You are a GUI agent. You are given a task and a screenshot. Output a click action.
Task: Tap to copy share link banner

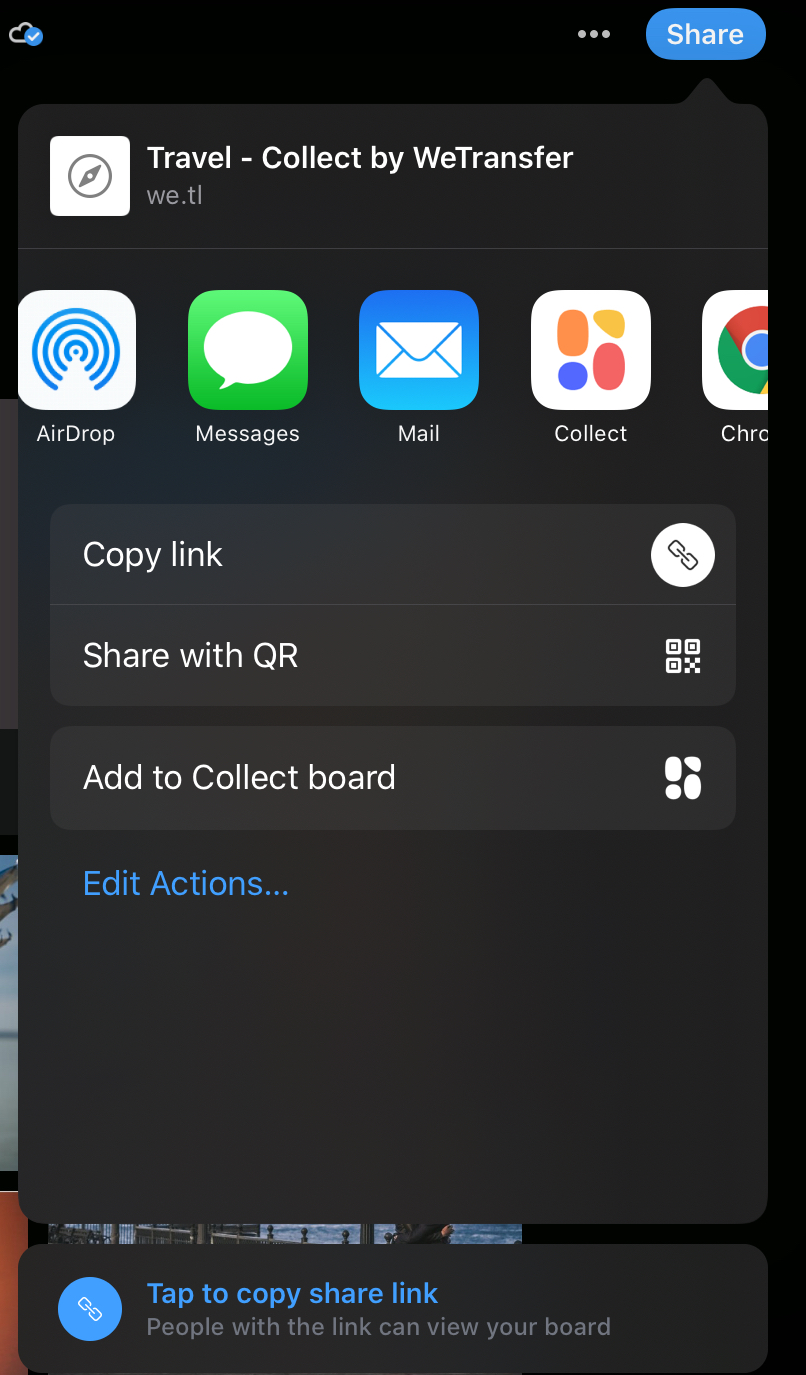[x=392, y=1308]
